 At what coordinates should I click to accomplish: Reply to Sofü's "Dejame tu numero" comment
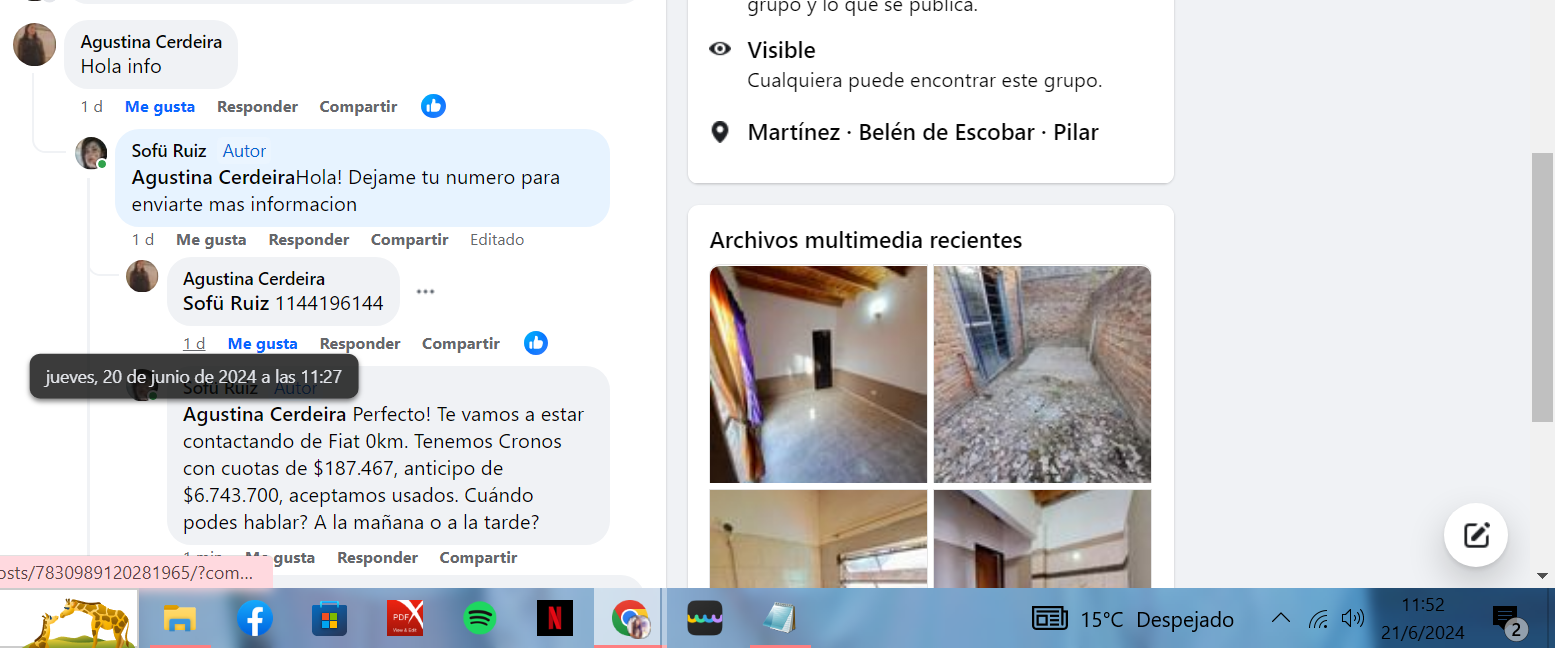(308, 240)
